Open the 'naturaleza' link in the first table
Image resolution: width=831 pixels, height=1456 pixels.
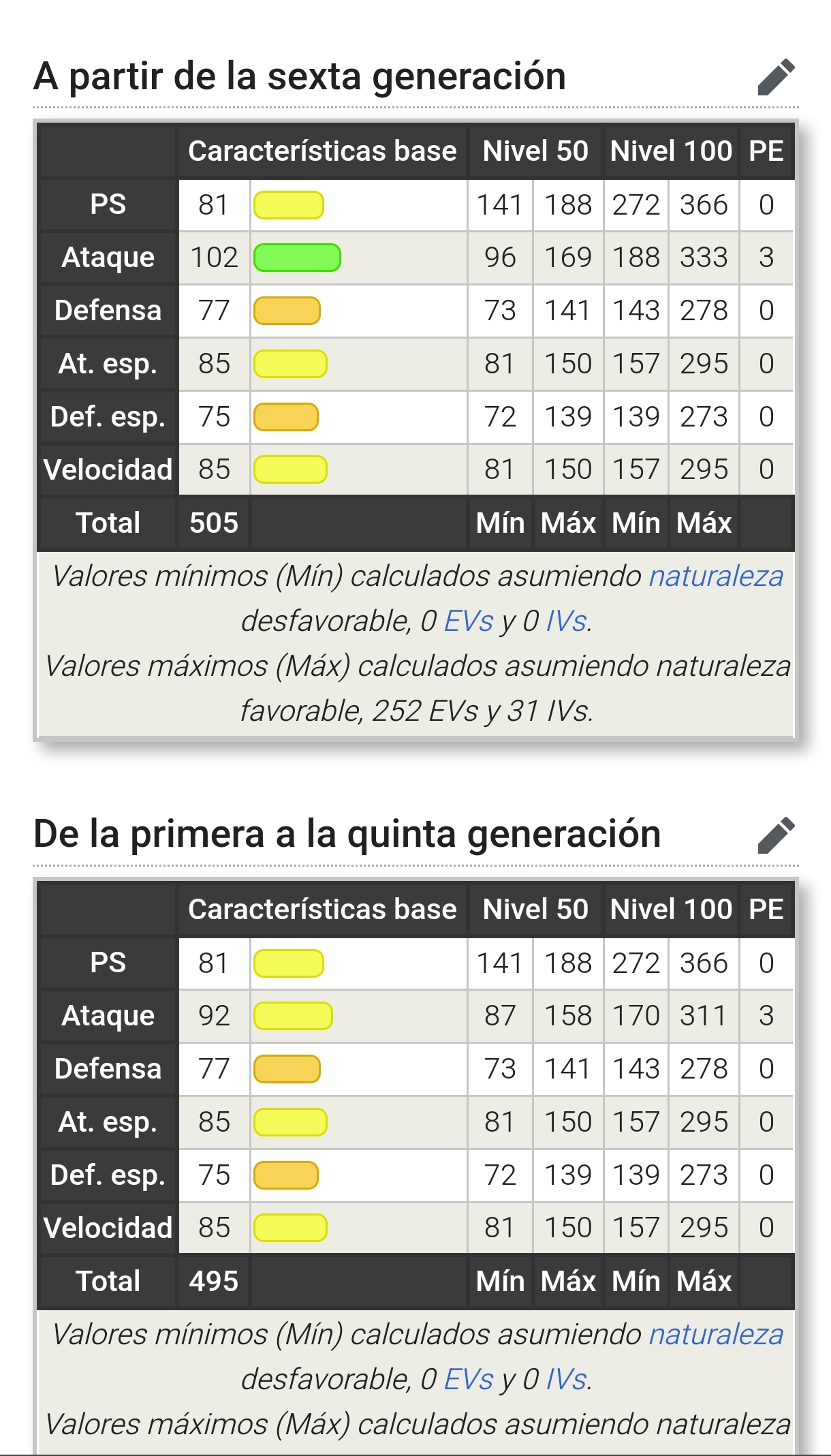click(x=716, y=576)
